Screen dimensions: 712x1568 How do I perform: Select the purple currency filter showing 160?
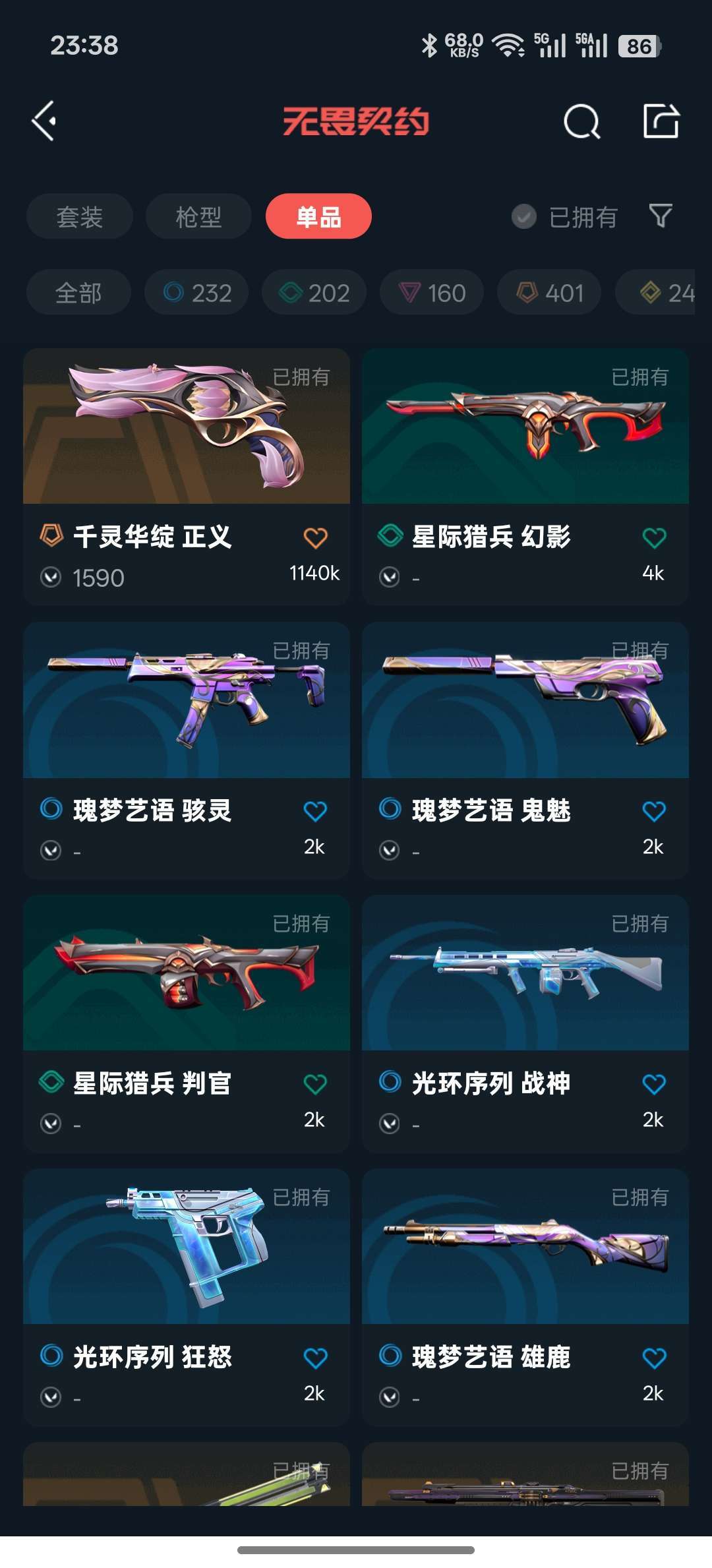pos(431,292)
